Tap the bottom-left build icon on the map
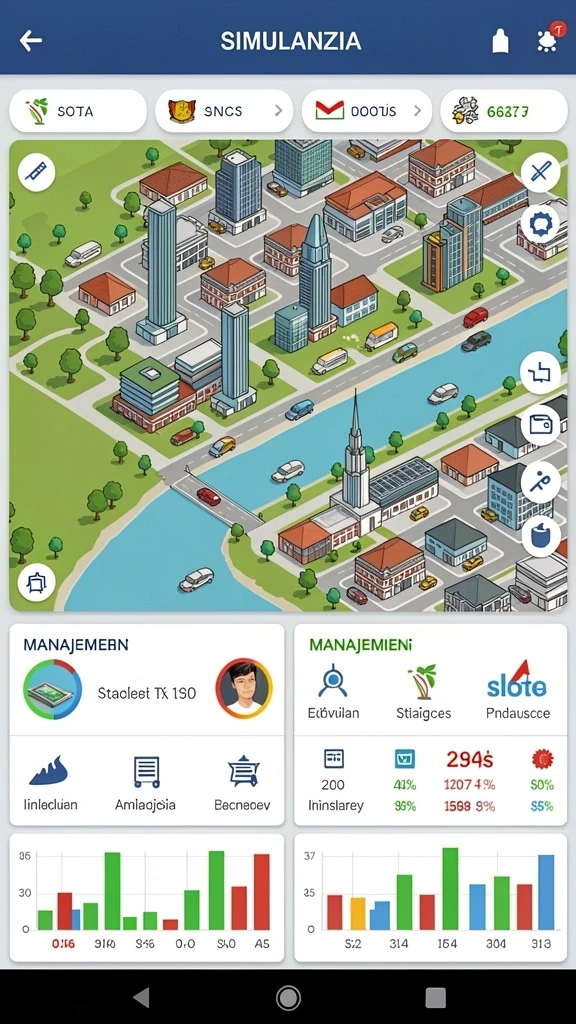The width and height of the screenshot is (576, 1024). (x=37, y=581)
